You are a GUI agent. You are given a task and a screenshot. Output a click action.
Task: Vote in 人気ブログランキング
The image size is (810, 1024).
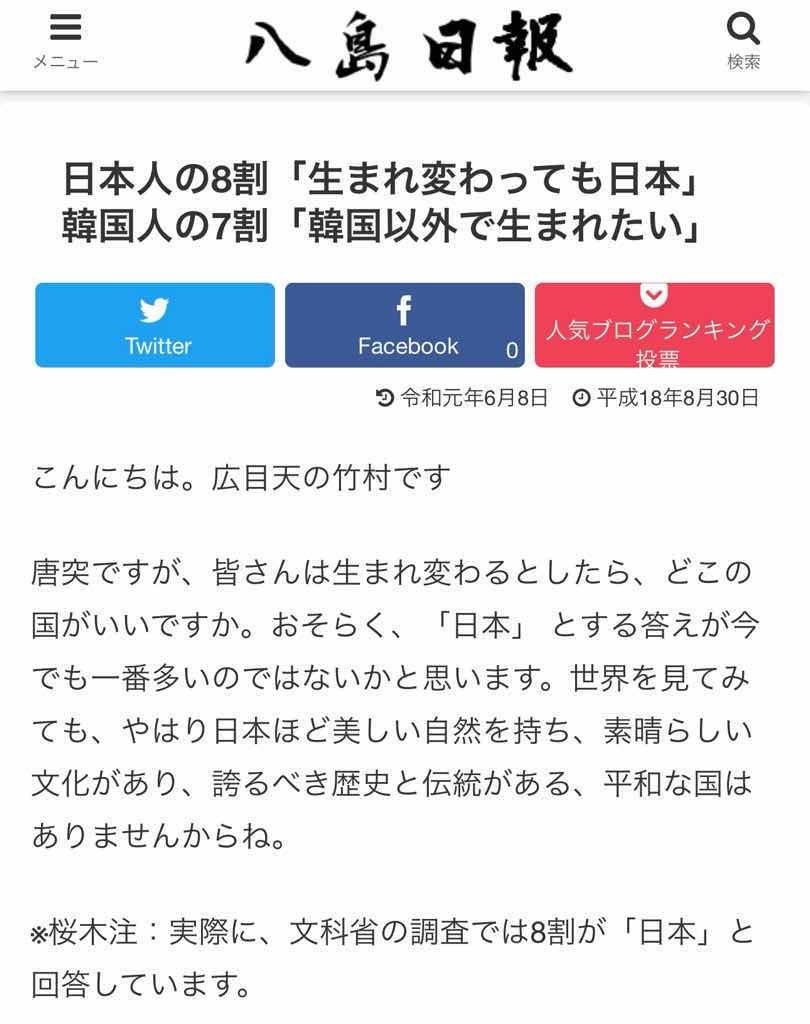tap(655, 325)
